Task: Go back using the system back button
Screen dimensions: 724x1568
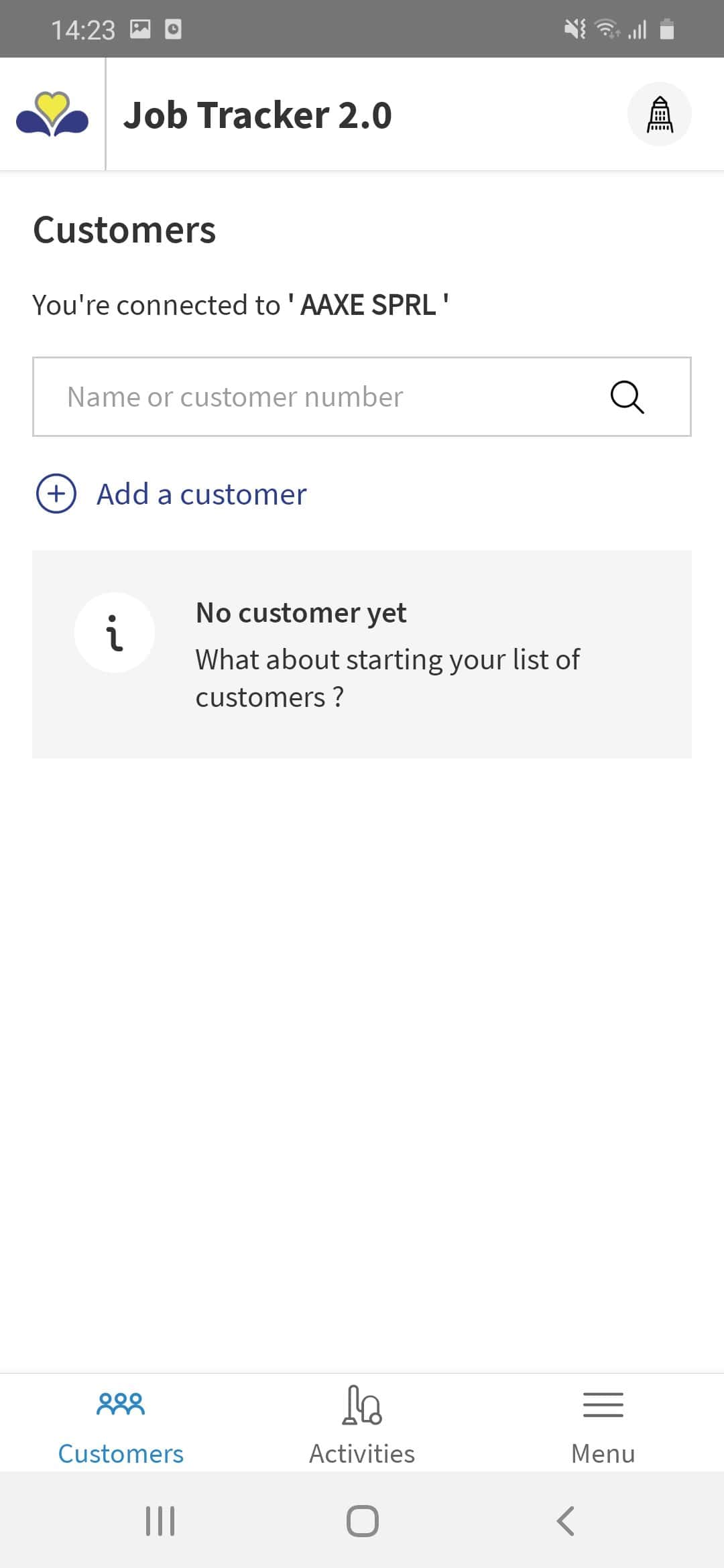Action: tap(565, 1521)
